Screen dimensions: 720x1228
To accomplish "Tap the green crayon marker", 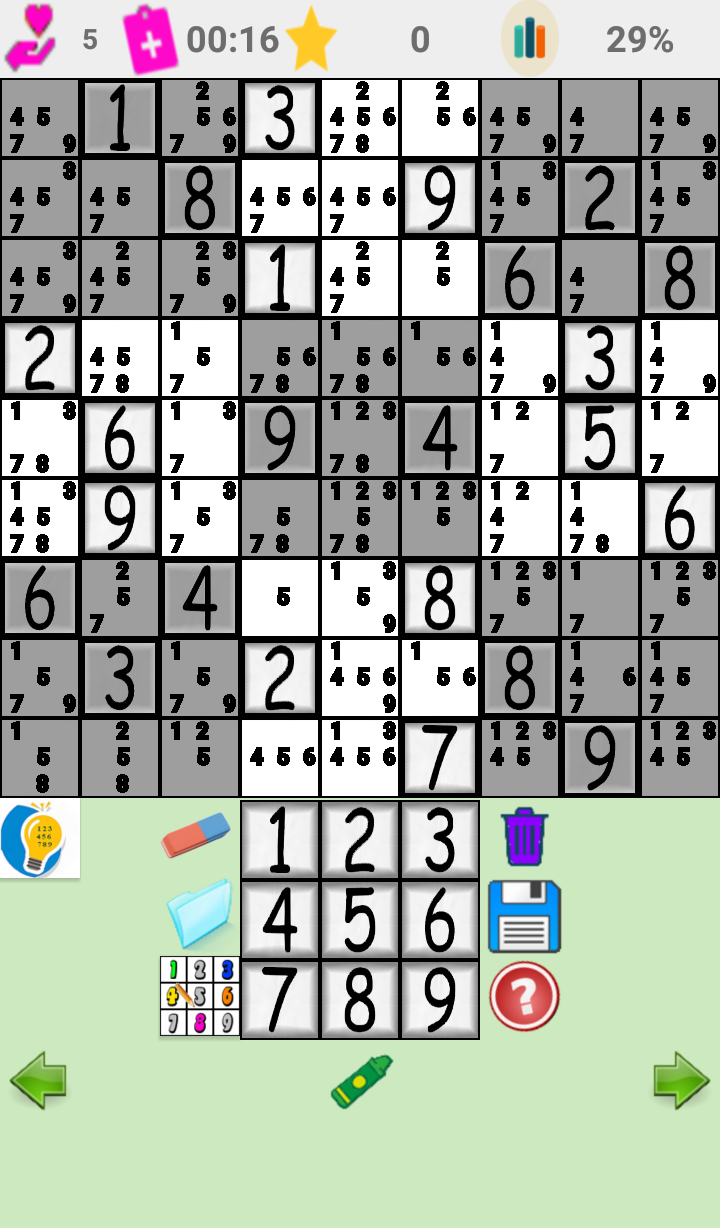I will coord(362,1081).
